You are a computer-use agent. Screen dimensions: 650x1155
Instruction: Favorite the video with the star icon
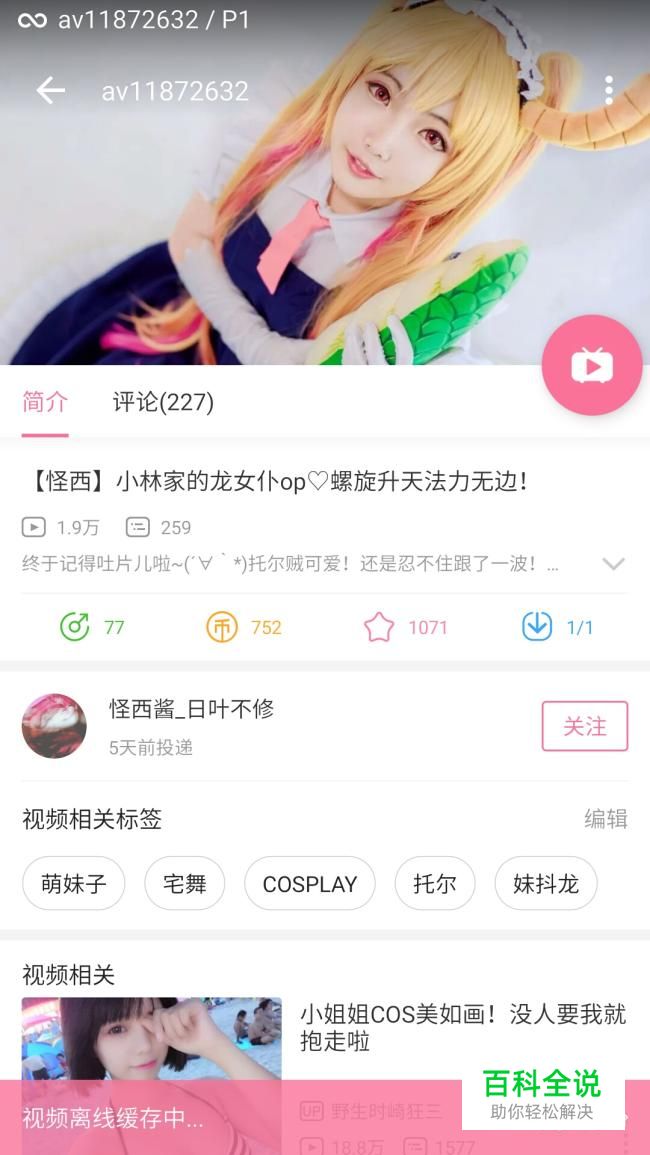click(379, 627)
